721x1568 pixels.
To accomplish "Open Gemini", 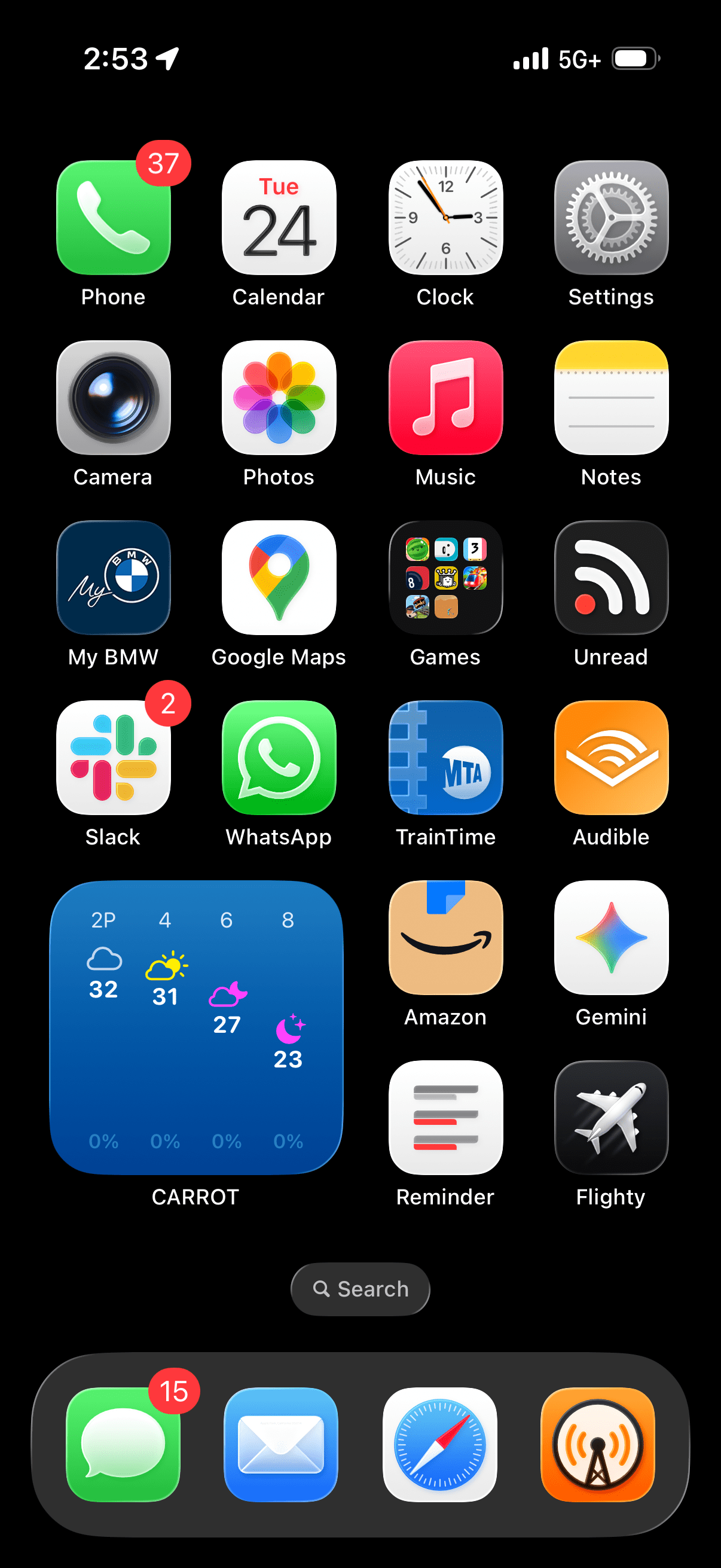I will click(x=611, y=938).
